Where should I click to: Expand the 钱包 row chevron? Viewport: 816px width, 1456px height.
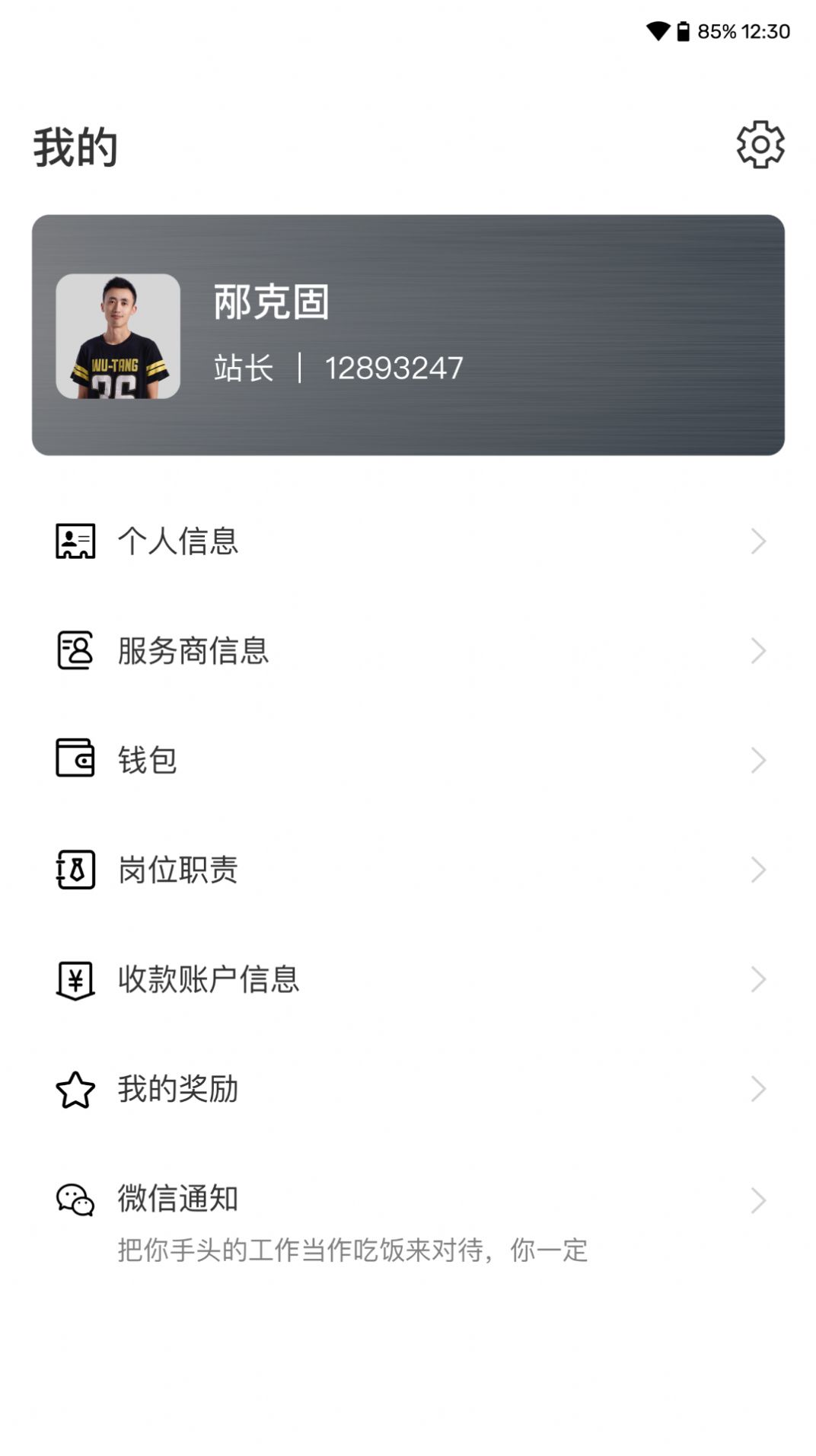click(758, 759)
